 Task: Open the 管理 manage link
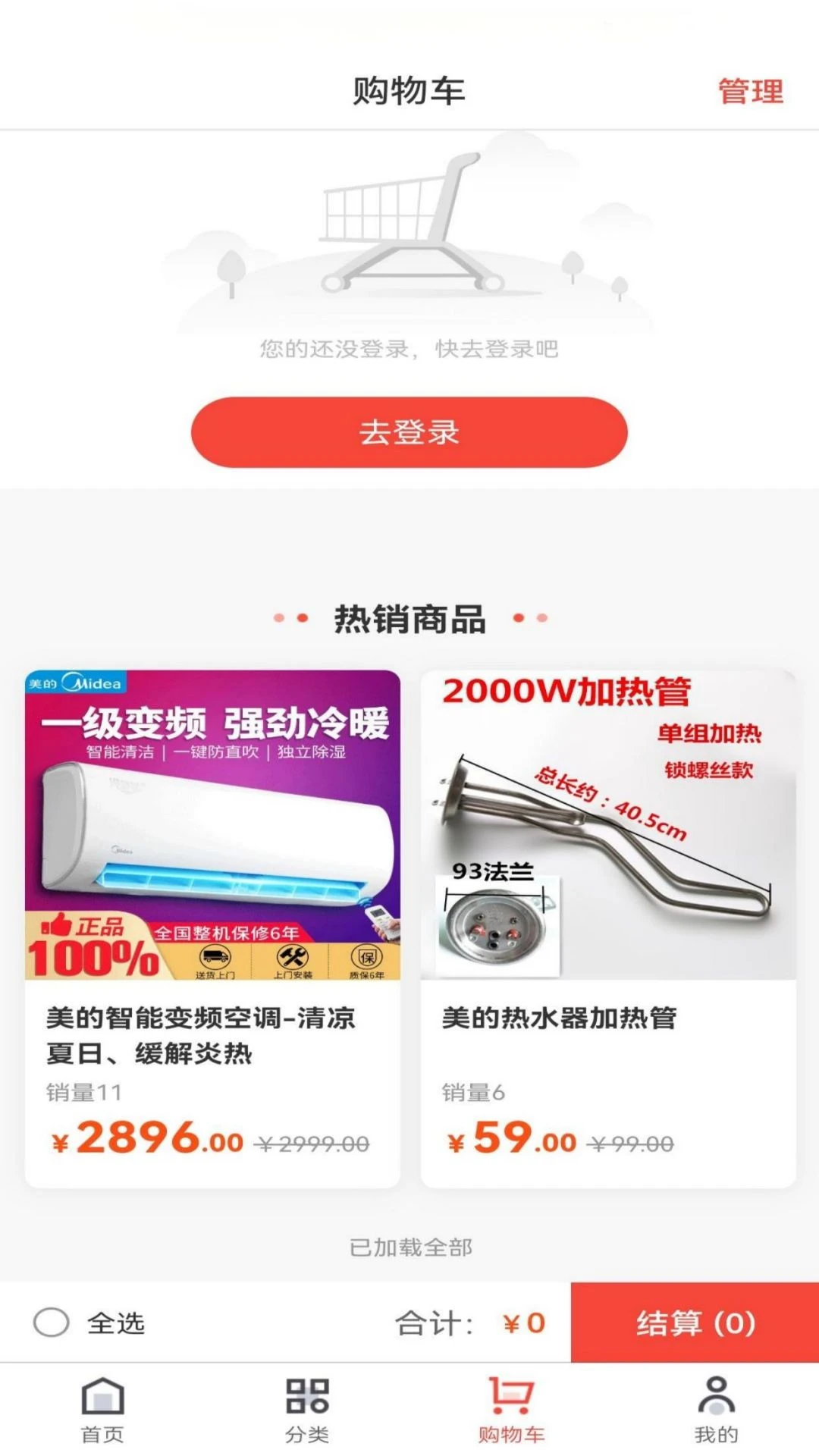[x=749, y=93]
